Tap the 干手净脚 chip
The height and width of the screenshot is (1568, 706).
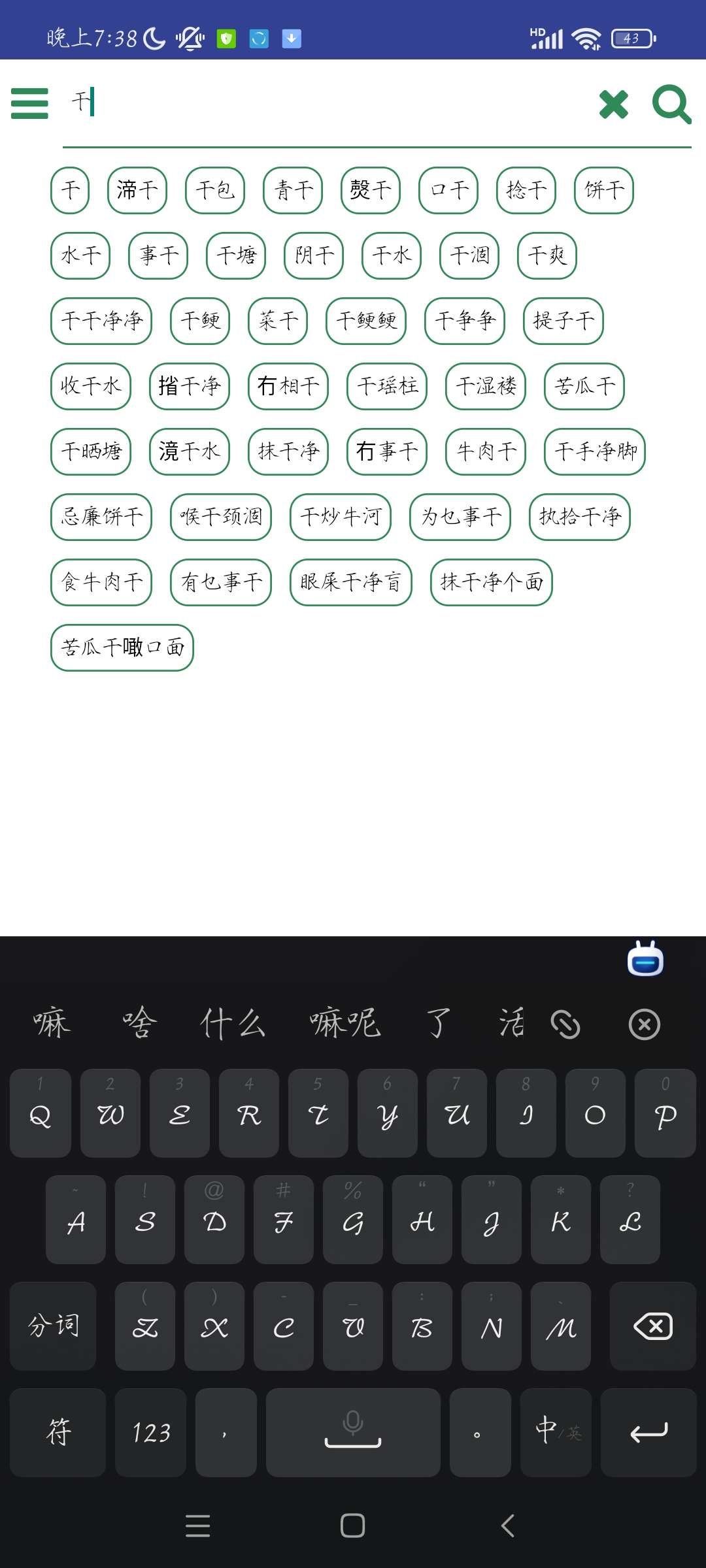[x=595, y=451]
